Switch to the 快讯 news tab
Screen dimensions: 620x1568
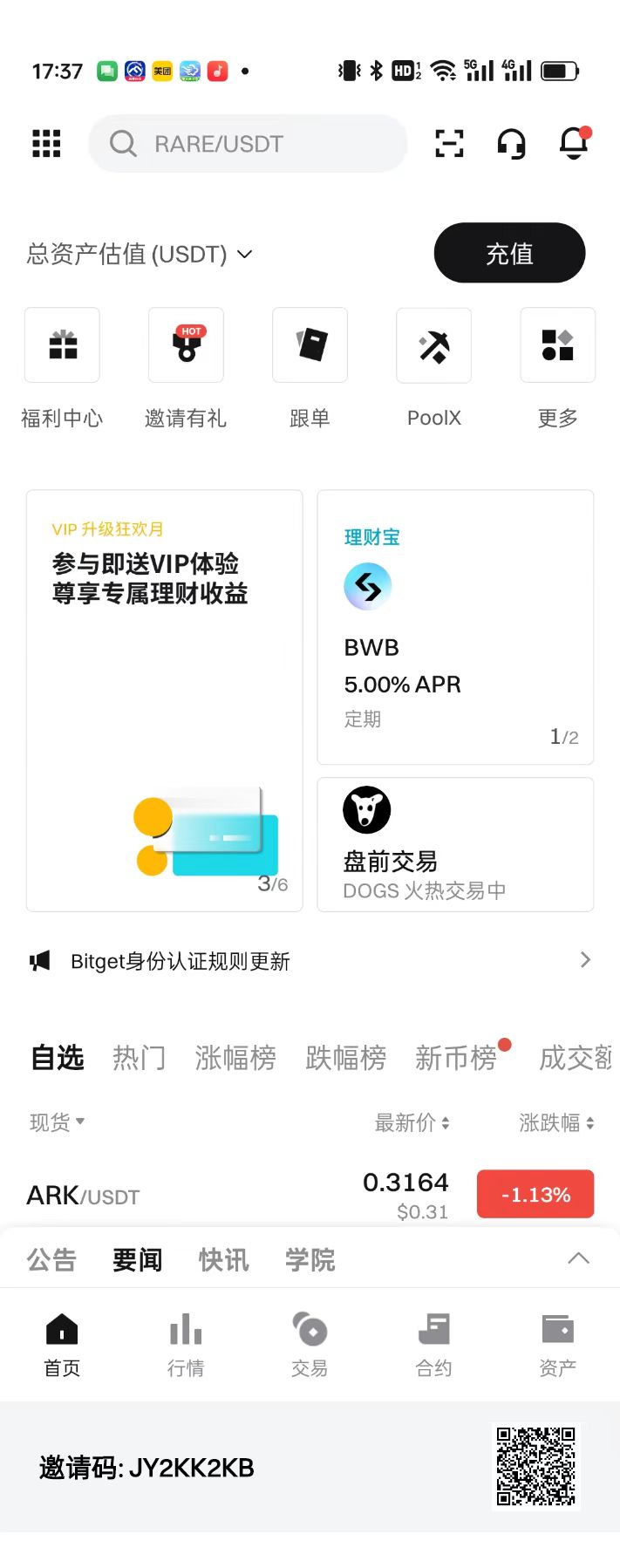pos(223,1259)
